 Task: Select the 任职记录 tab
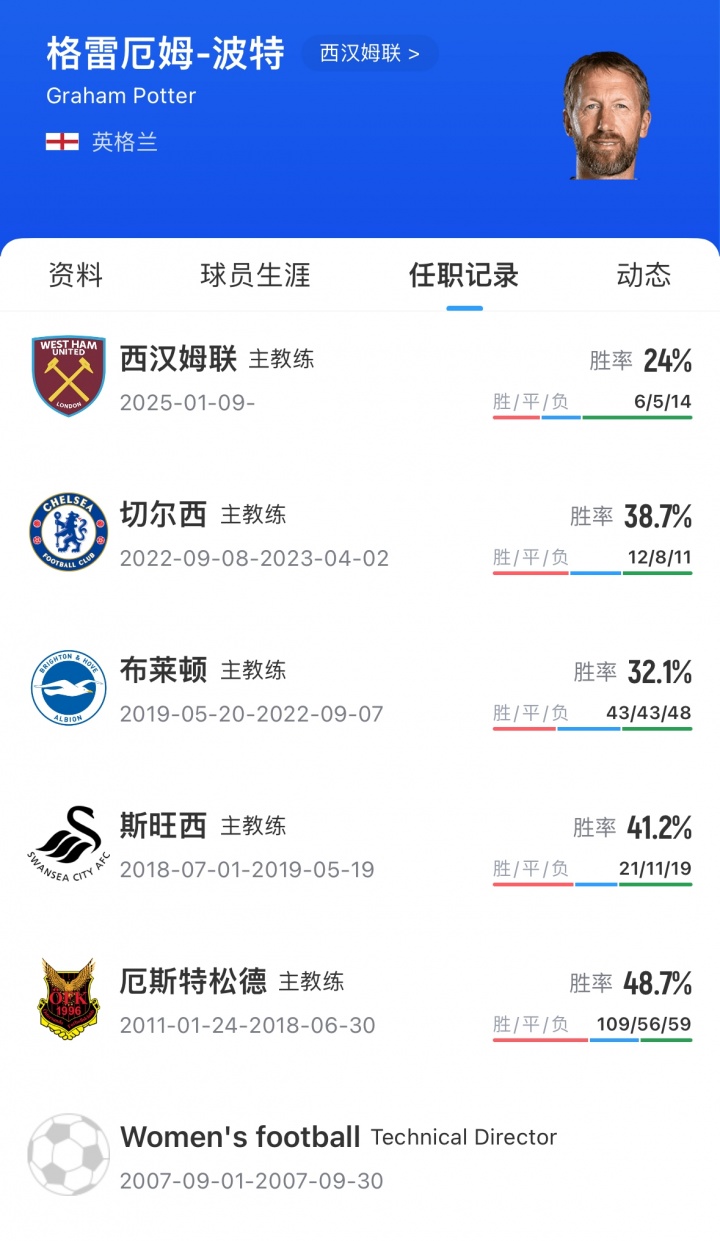pos(463,275)
